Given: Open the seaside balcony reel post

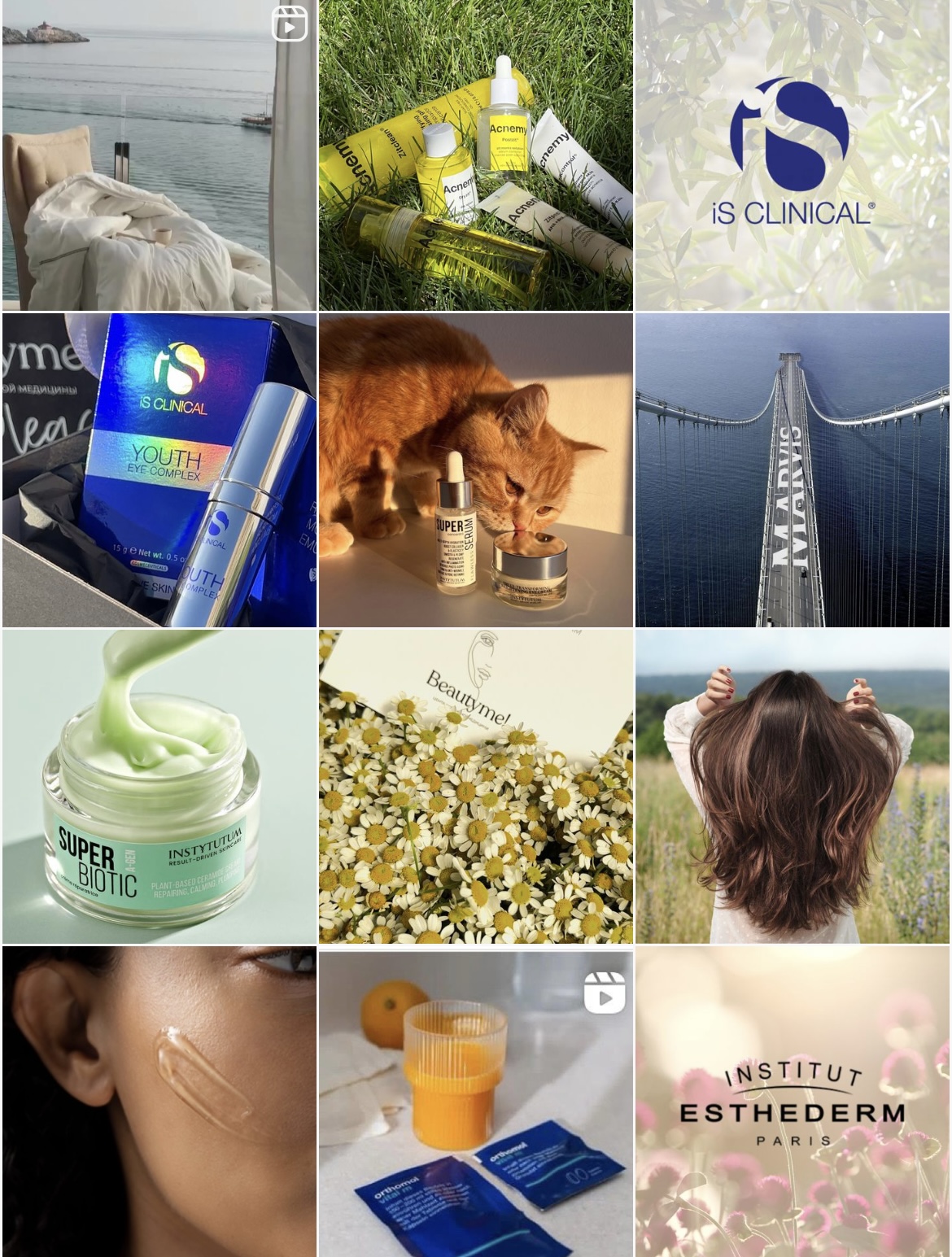Looking at the screenshot, I should (159, 155).
